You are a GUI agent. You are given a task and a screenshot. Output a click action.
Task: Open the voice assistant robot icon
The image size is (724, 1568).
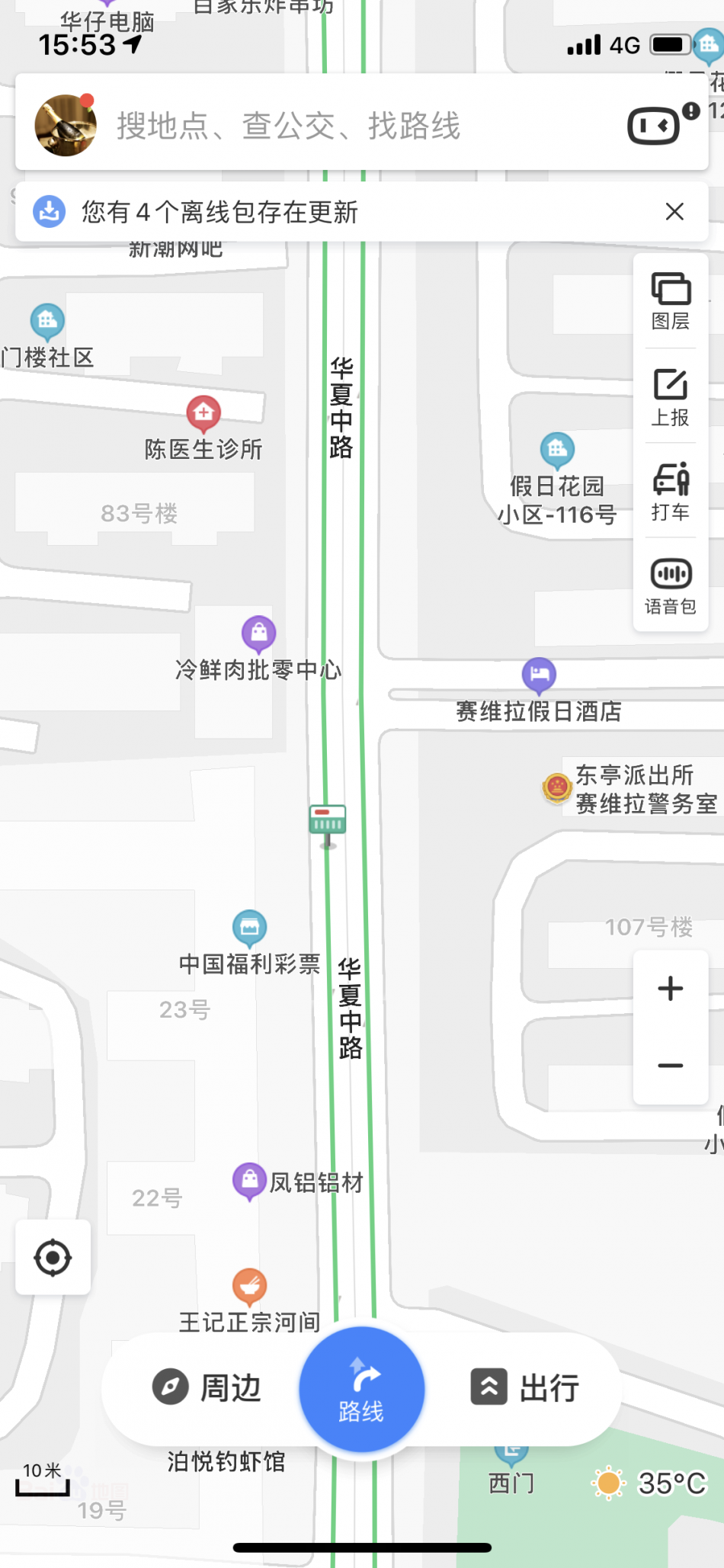[655, 126]
